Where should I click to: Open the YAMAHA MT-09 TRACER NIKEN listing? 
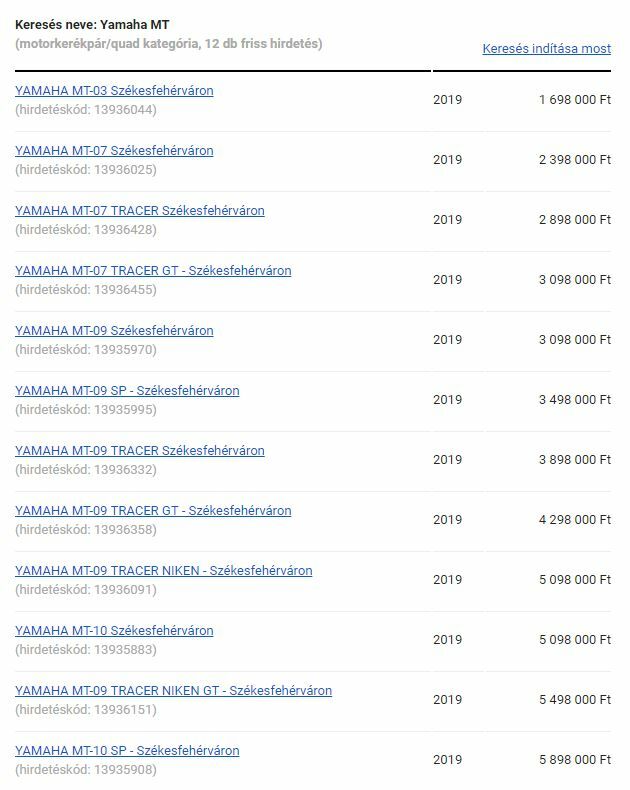[164, 571]
